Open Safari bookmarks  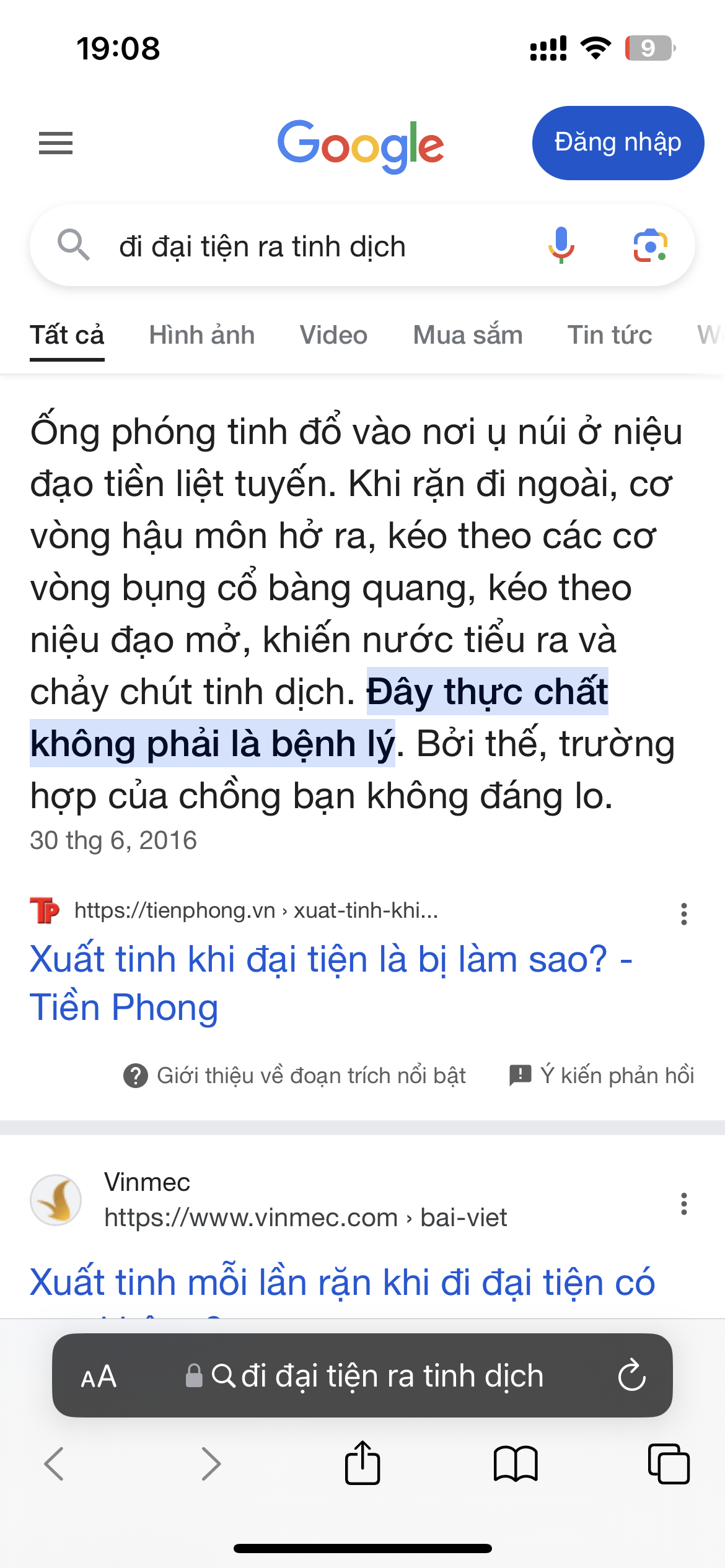coord(515,1464)
